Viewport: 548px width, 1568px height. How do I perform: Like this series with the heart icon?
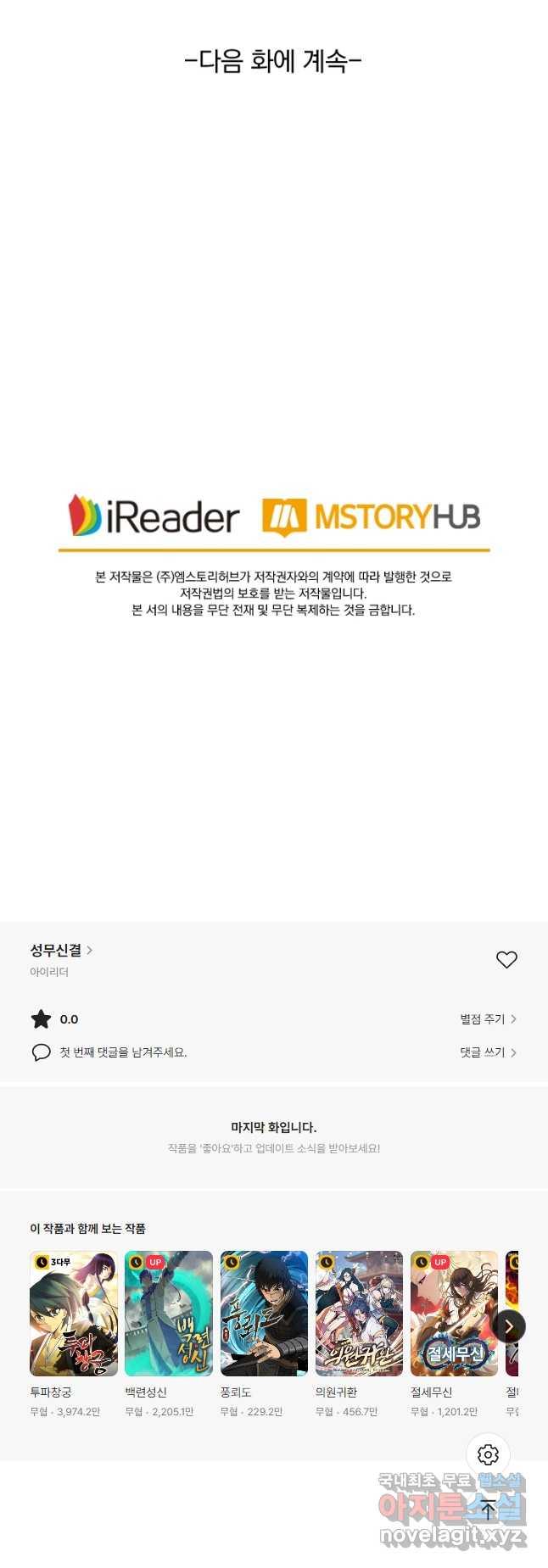click(x=506, y=960)
